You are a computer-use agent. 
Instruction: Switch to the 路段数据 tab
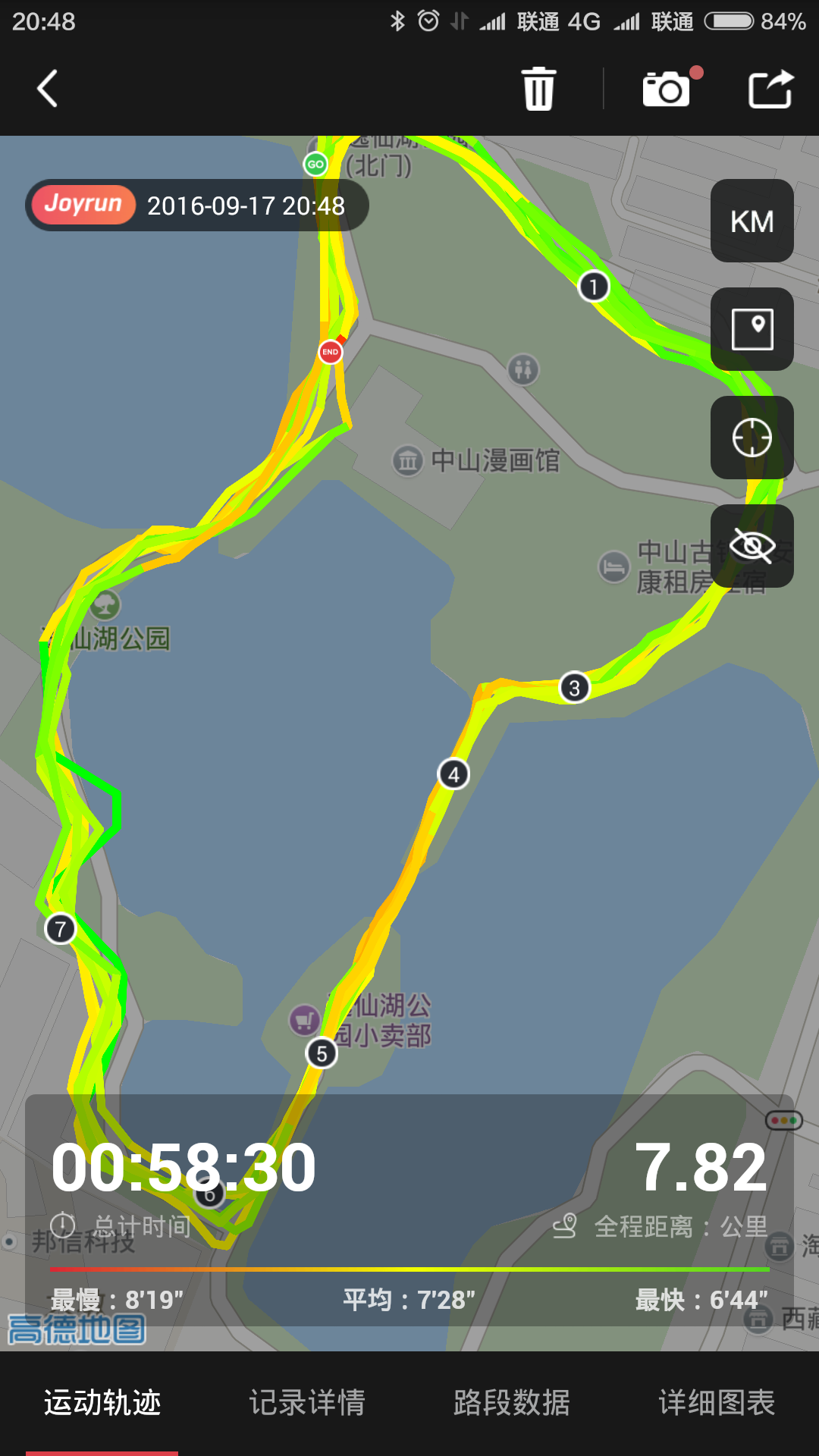click(x=512, y=1403)
